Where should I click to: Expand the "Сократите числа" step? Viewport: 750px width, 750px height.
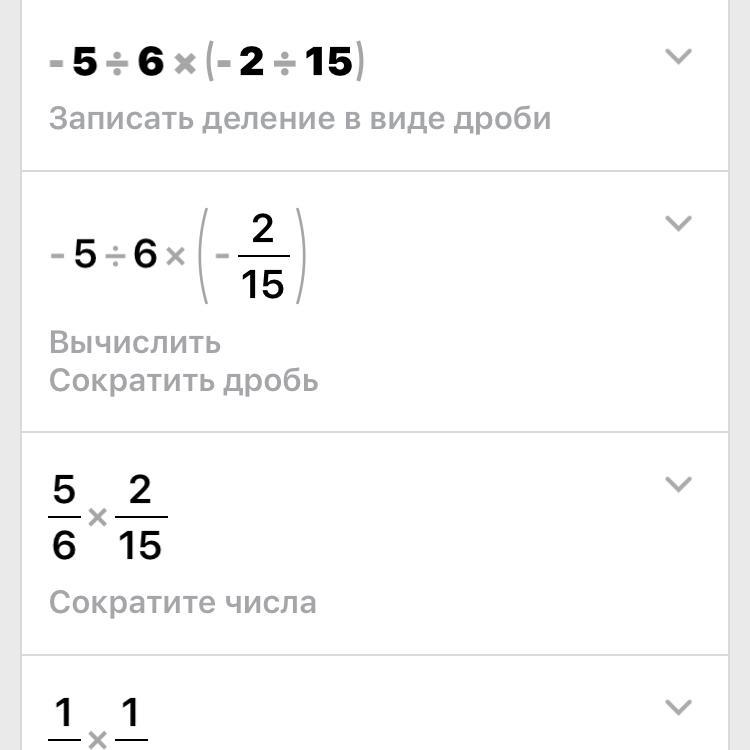pyautogui.click(x=679, y=485)
